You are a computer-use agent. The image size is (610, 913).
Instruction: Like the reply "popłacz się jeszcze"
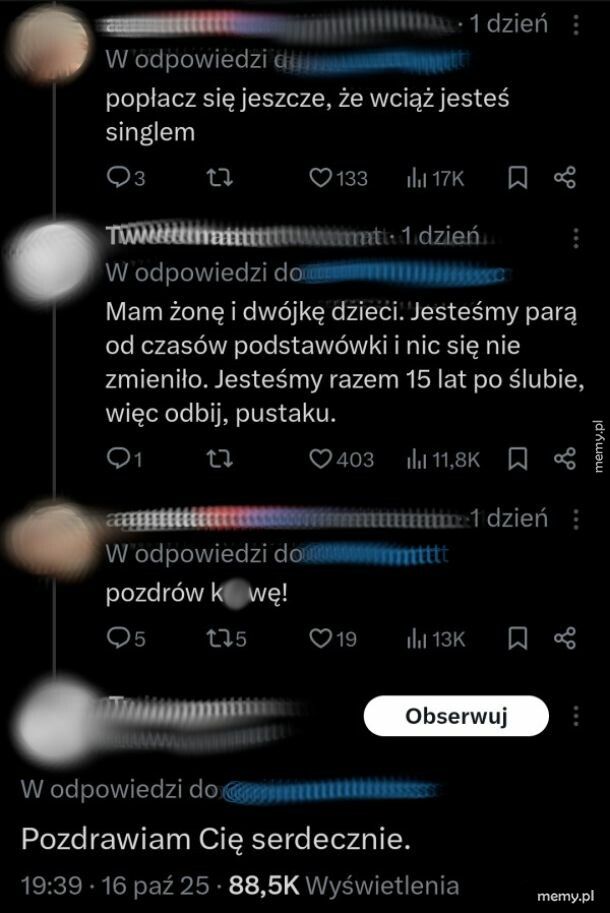pos(321,178)
